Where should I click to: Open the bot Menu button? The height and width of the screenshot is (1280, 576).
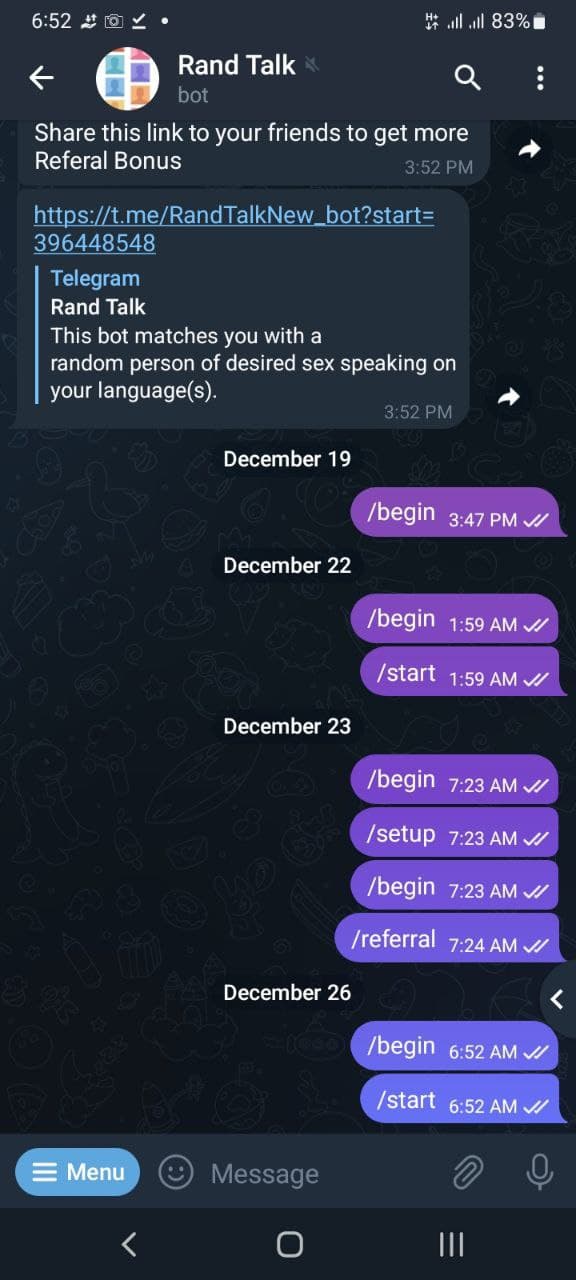pyautogui.click(x=78, y=1172)
